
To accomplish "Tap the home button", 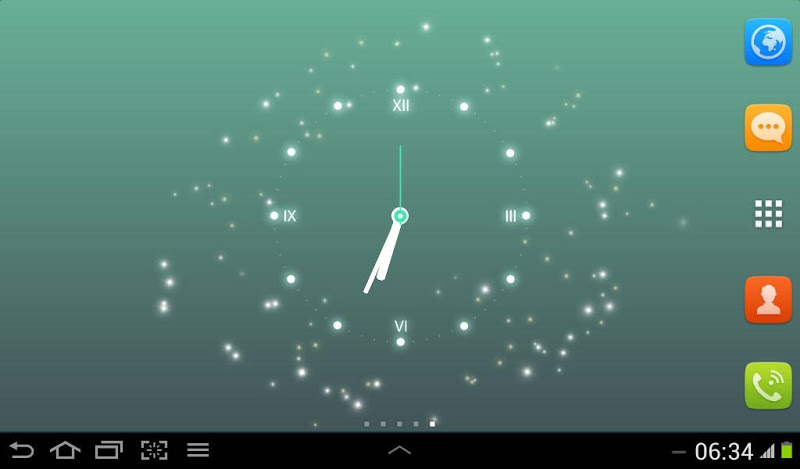I will click(65, 450).
